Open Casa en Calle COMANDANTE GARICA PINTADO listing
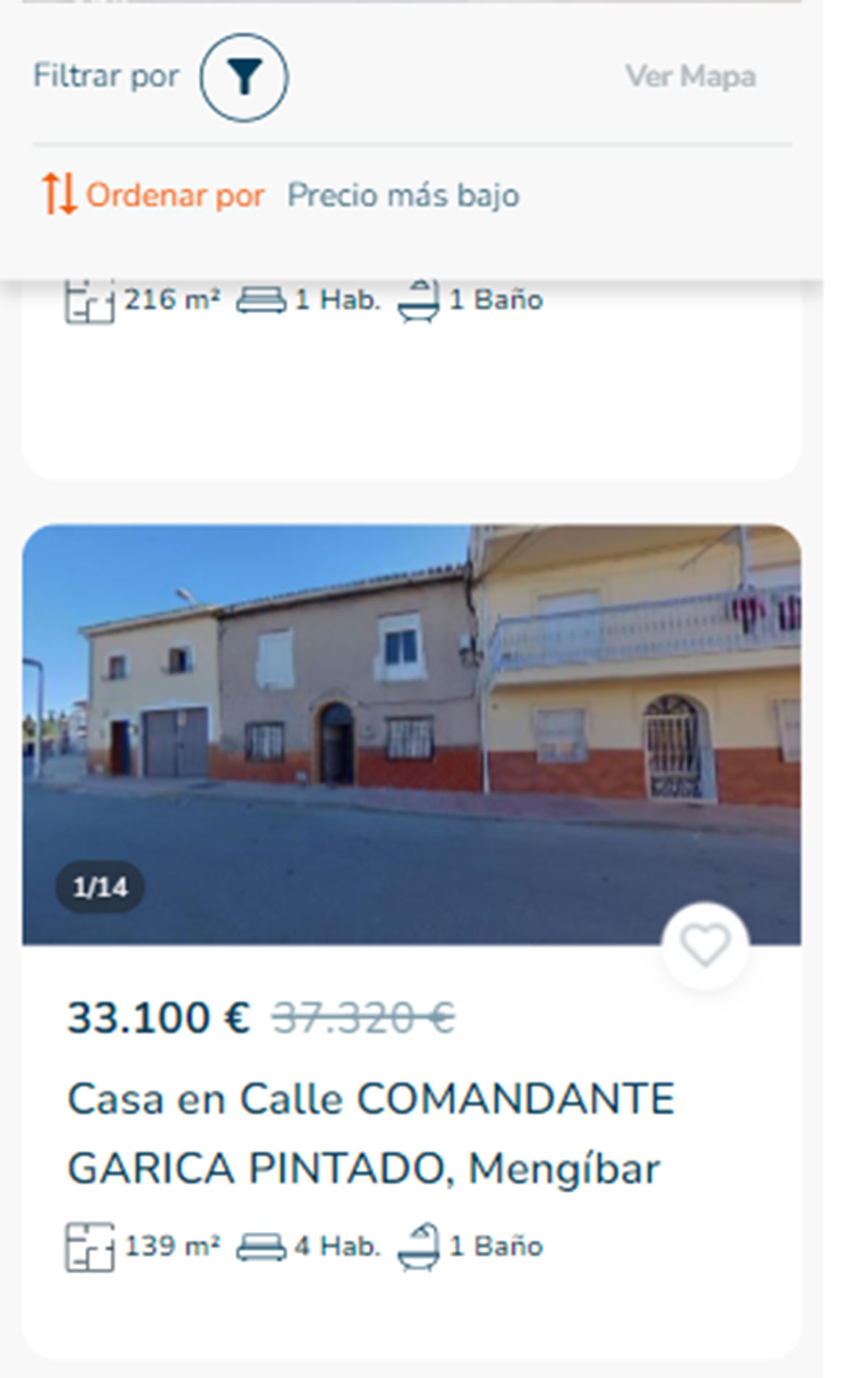This screenshot has height=1378, width=868. coord(370,1133)
